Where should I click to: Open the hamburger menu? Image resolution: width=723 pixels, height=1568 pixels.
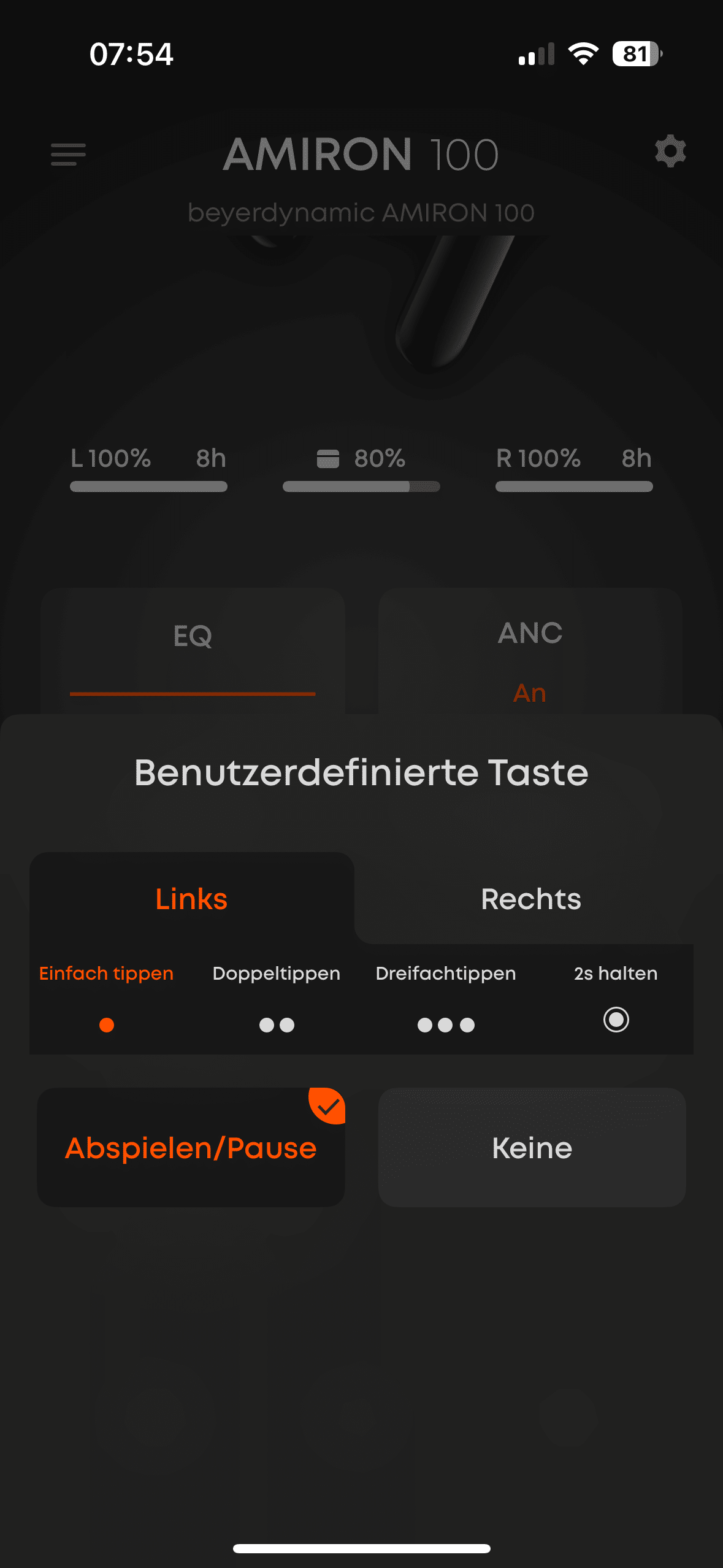coord(68,154)
